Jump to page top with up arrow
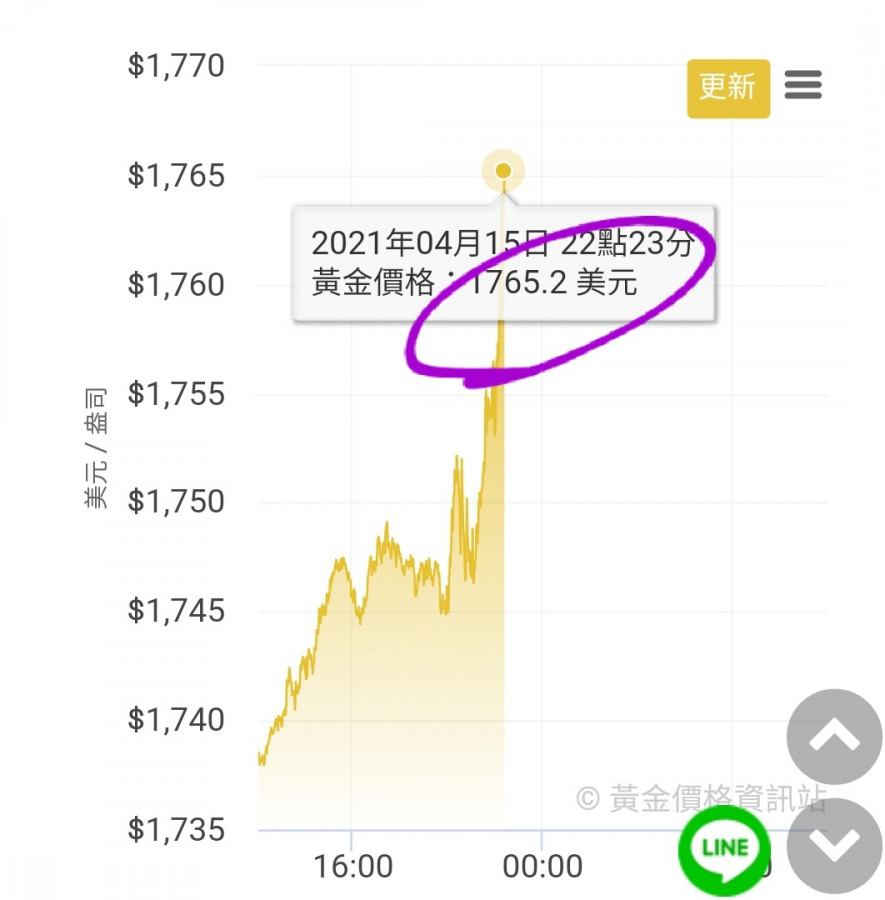 pyautogui.click(x=834, y=737)
